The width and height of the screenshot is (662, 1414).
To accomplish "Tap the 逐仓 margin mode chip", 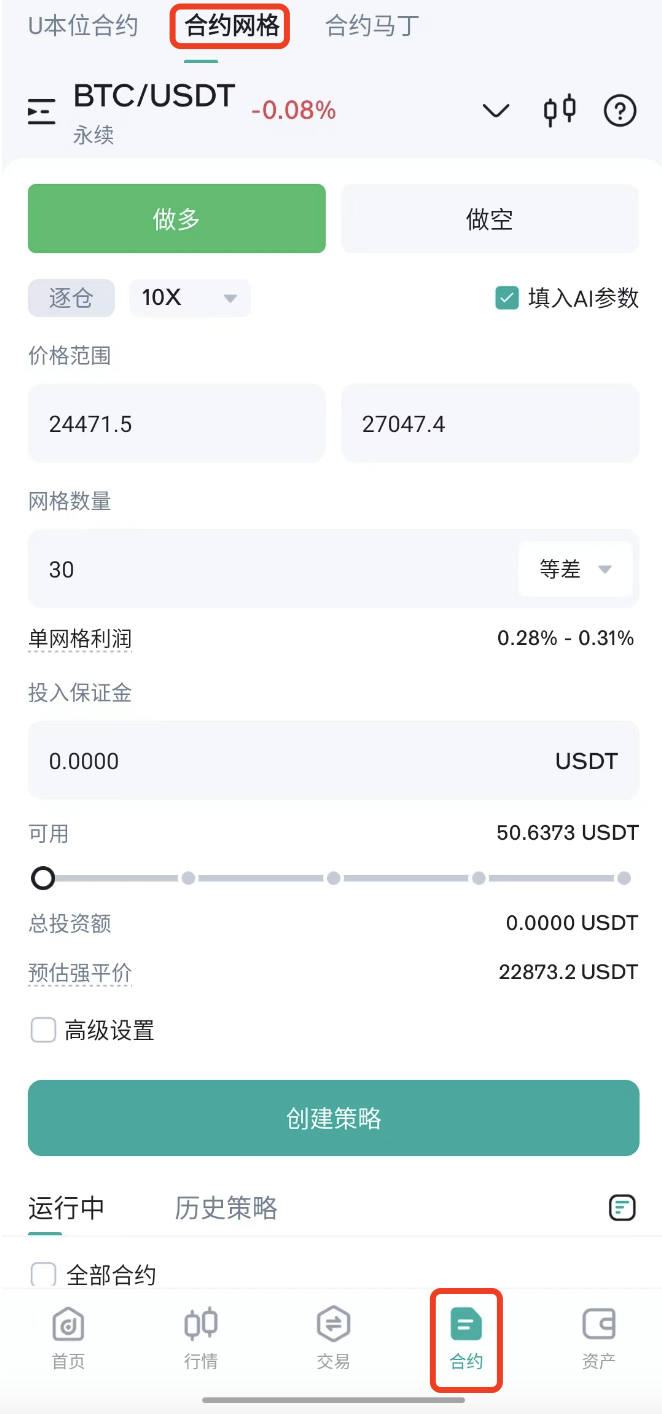I will 71,298.
